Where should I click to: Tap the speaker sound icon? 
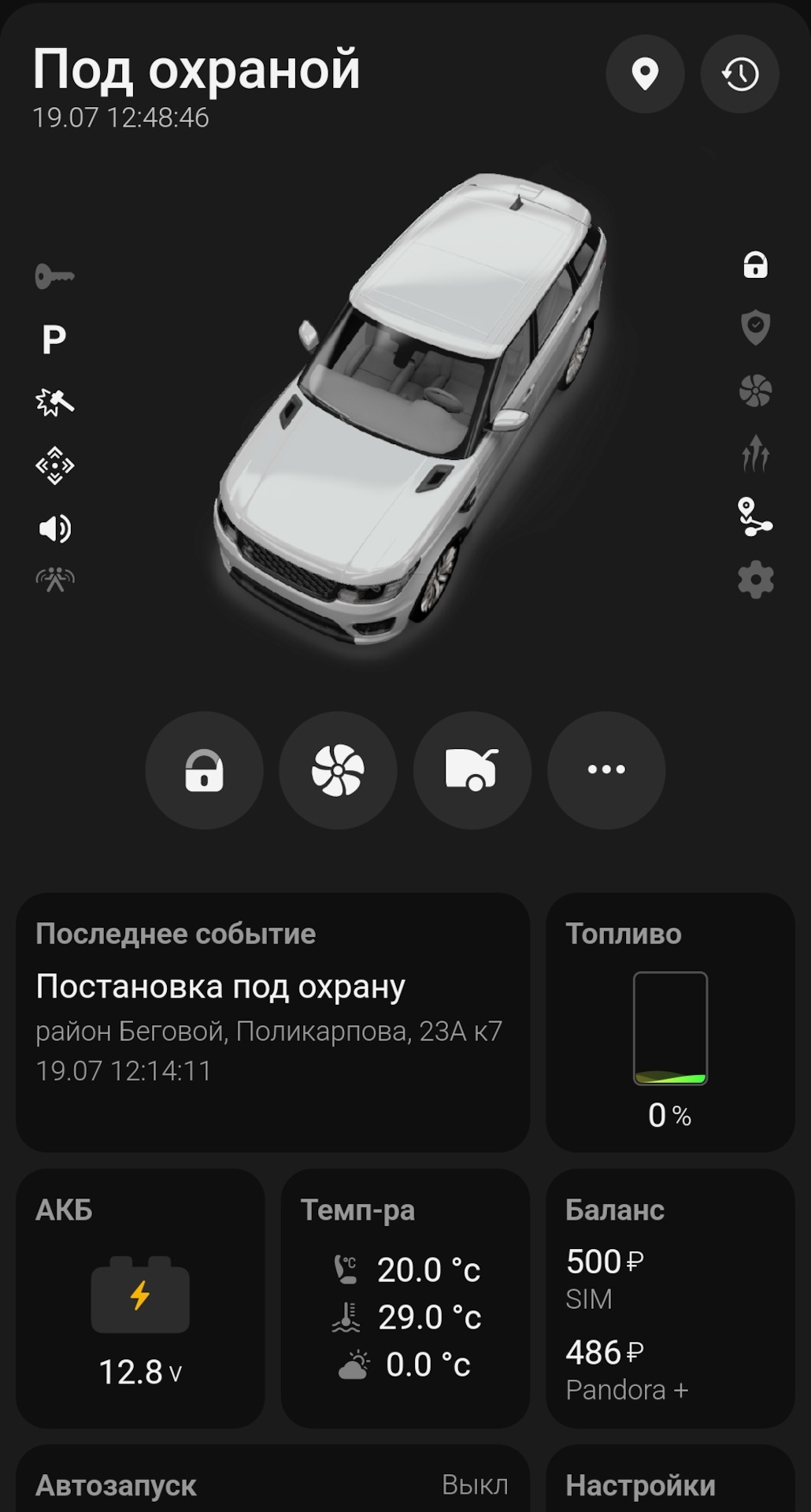[54, 528]
